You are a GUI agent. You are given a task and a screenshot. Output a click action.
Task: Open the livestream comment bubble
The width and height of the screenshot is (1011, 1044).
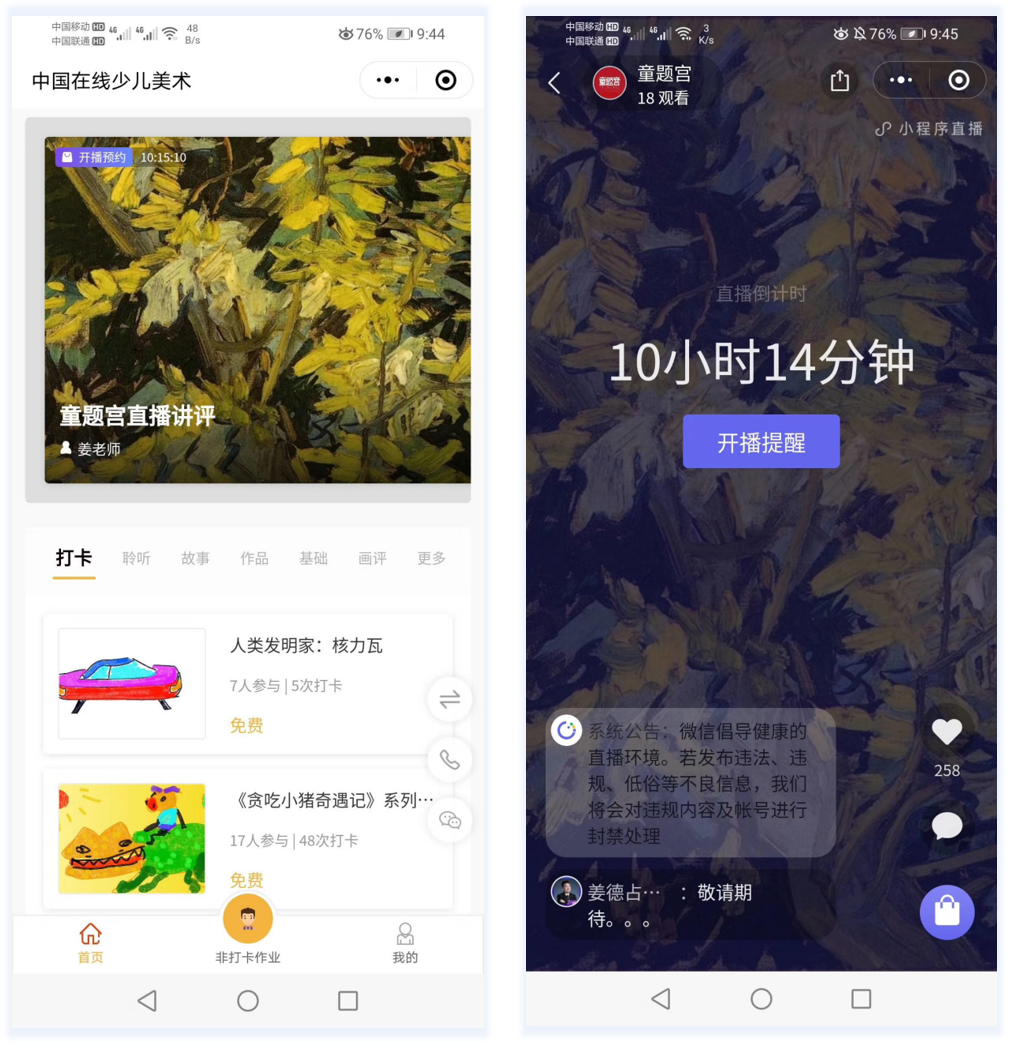[946, 826]
